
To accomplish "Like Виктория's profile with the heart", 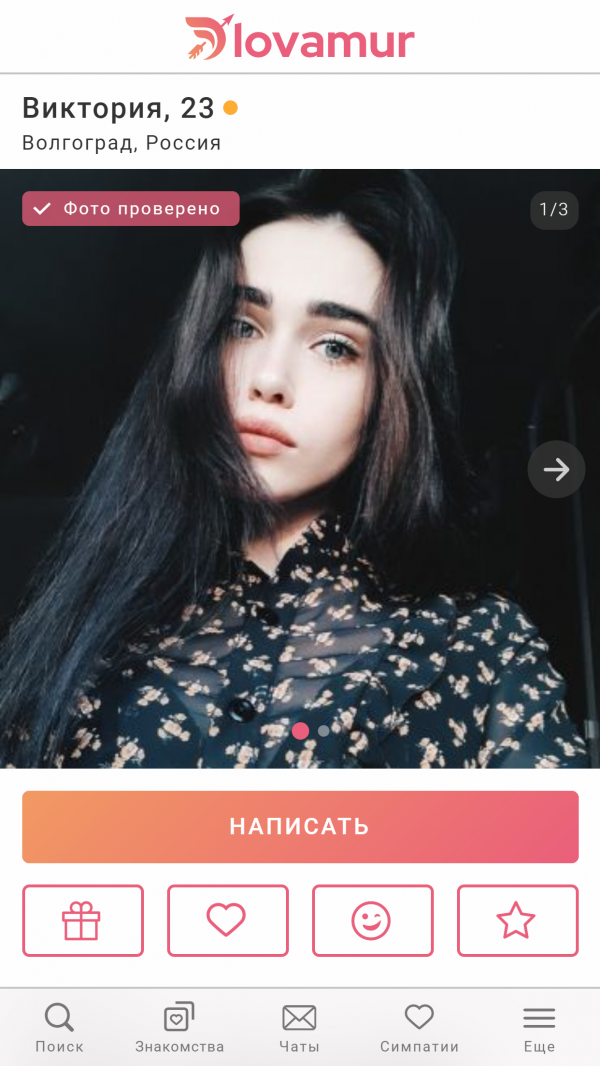I will click(227, 921).
